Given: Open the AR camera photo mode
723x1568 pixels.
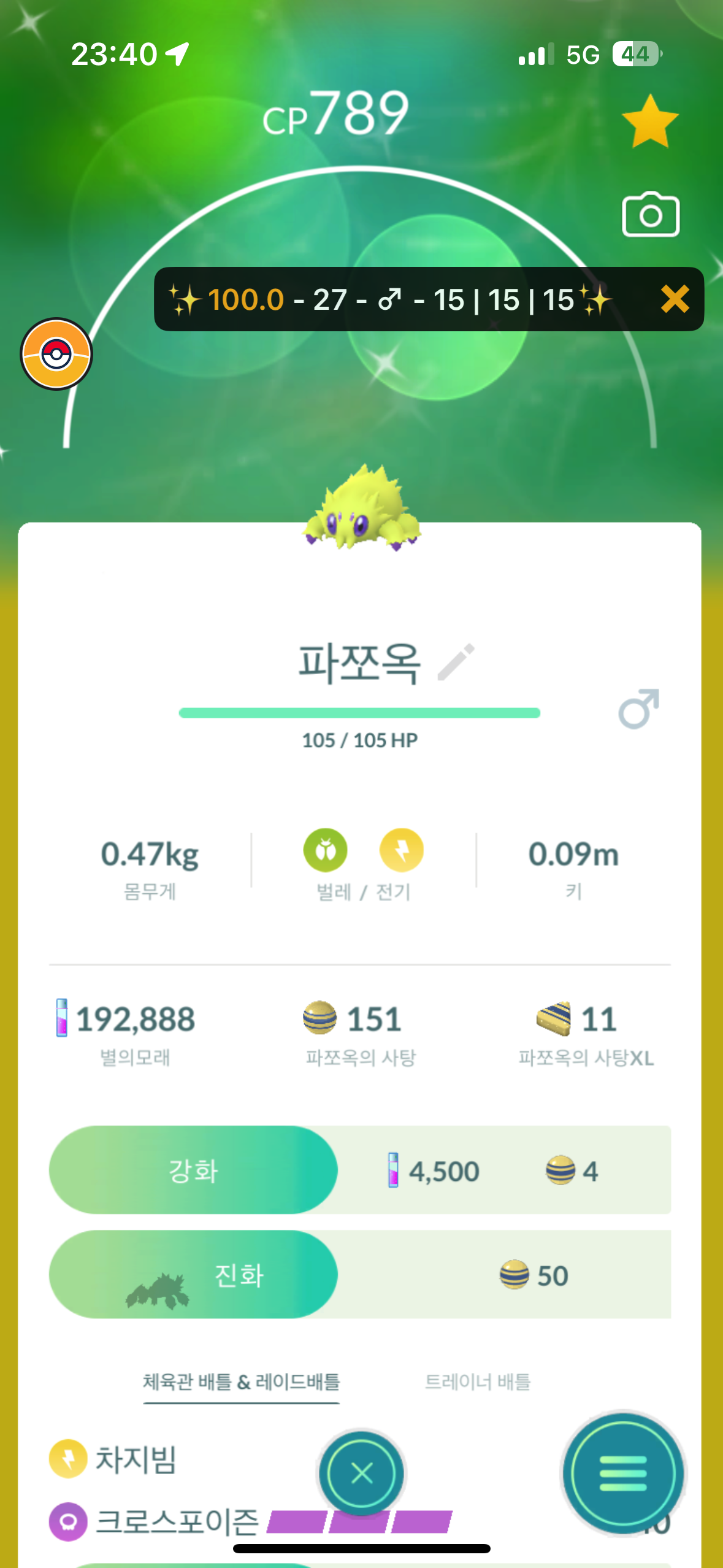Looking at the screenshot, I should [650, 215].
